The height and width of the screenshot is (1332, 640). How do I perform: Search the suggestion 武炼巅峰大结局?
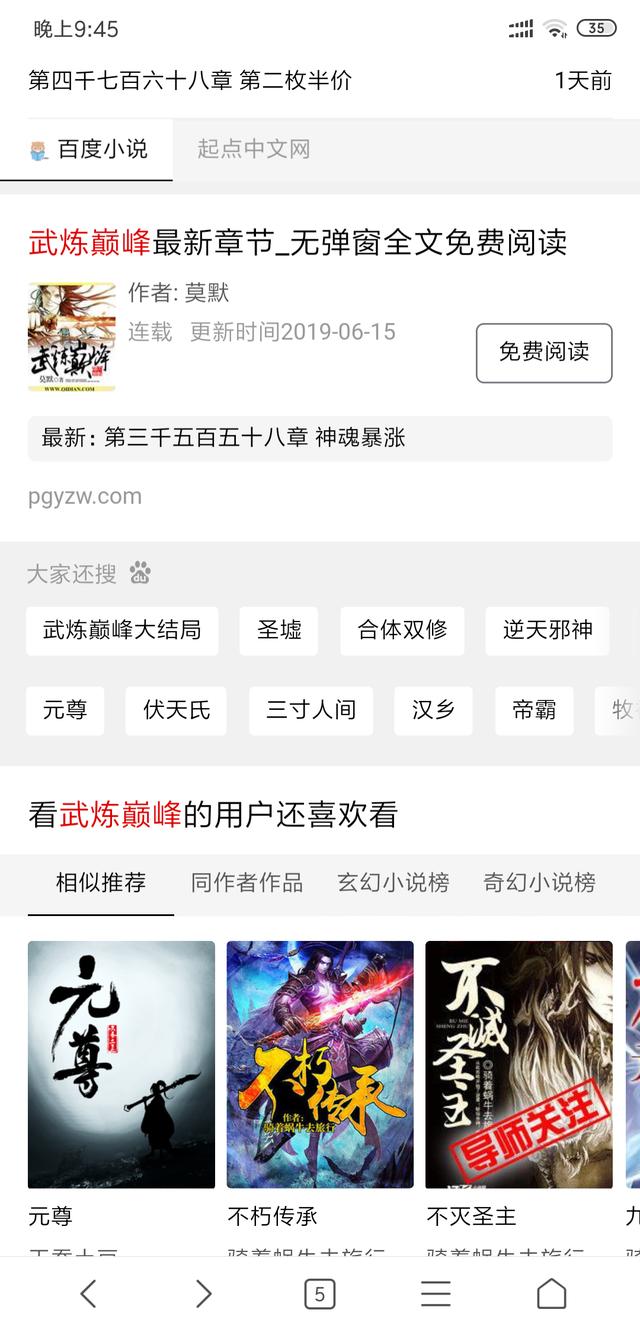(122, 630)
